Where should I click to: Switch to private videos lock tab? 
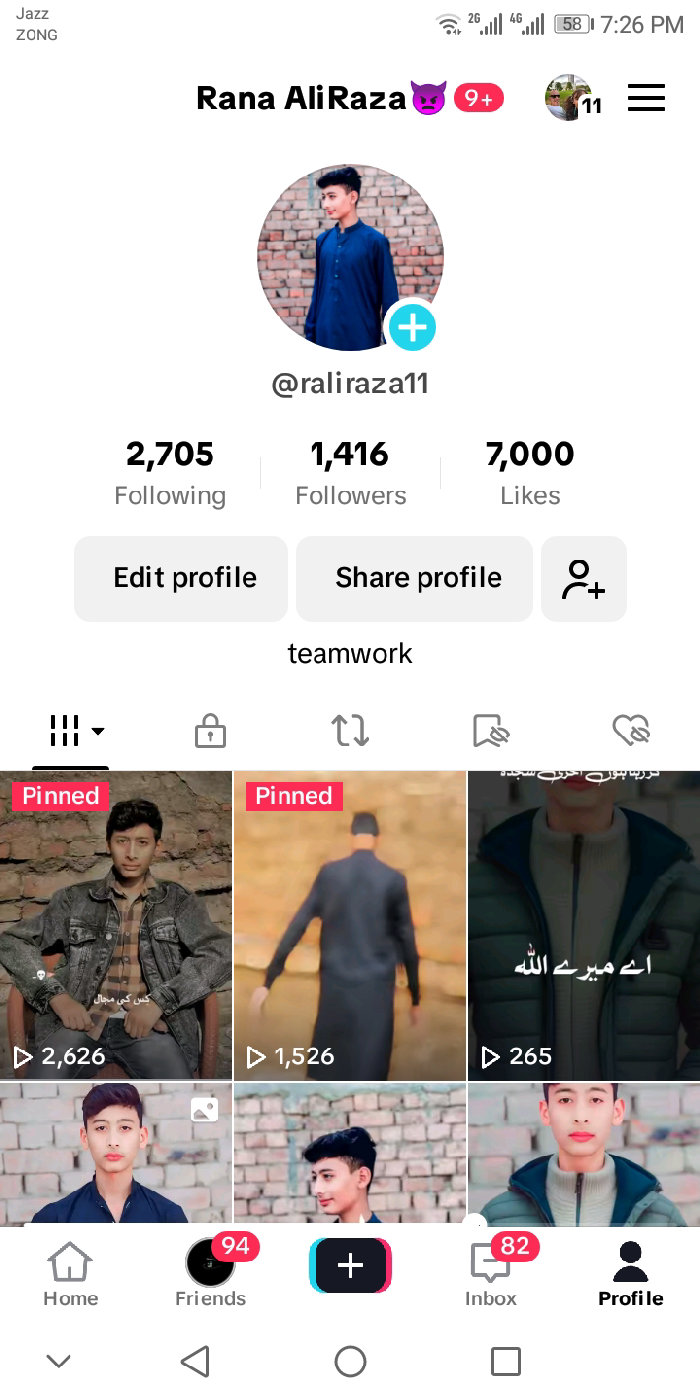point(210,731)
